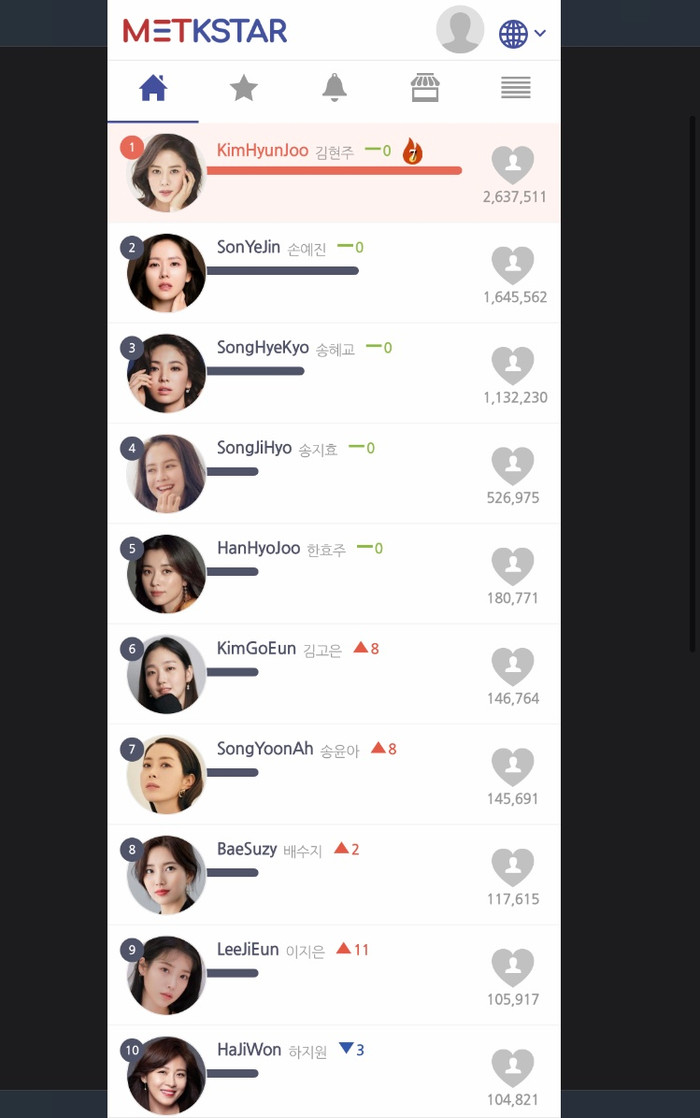The height and width of the screenshot is (1118, 700).
Task: Open KimHyunJoo's ranking entry
Action: click(x=262, y=151)
